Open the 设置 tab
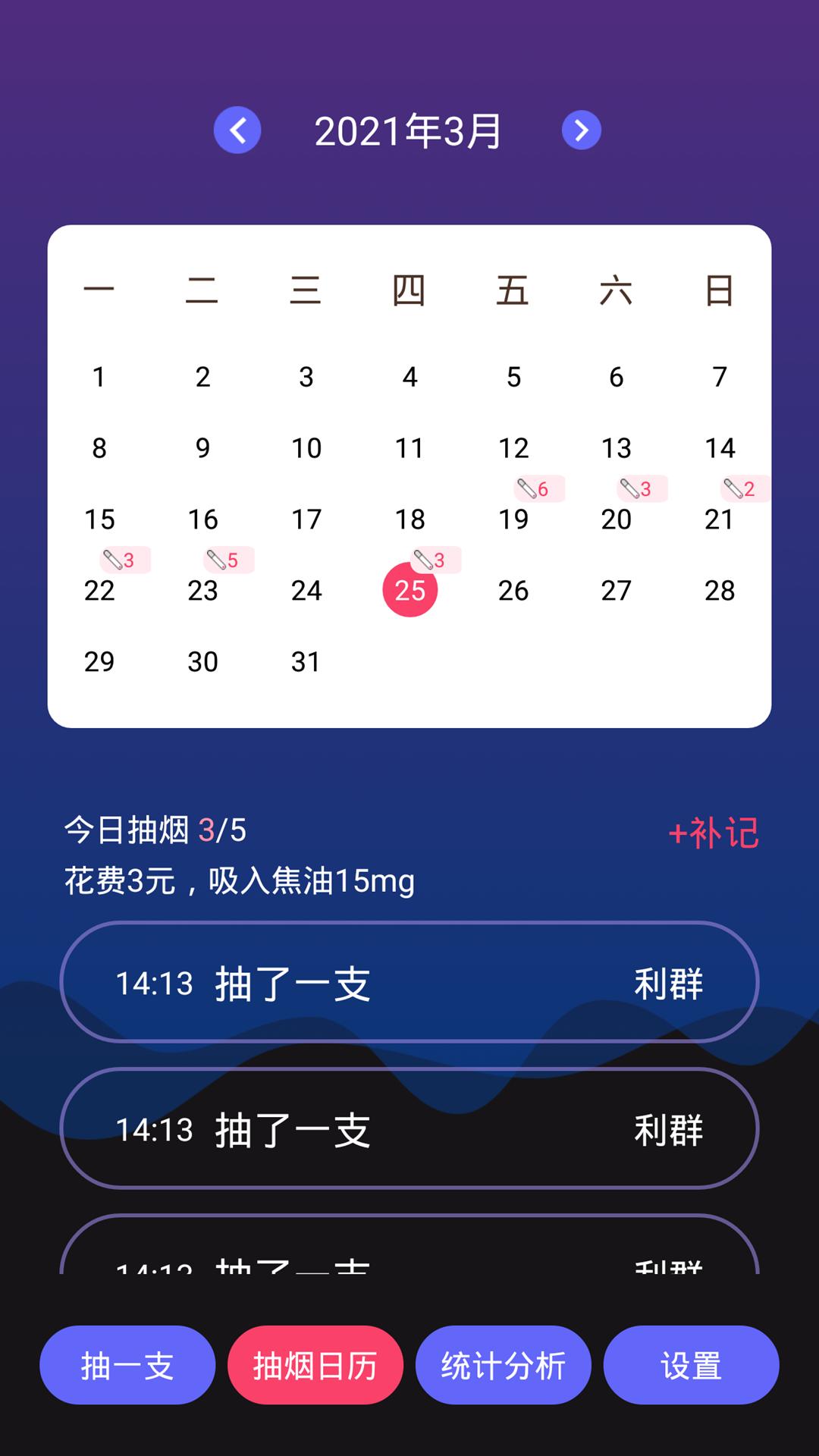The width and height of the screenshot is (819, 1456). click(x=692, y=1365)
